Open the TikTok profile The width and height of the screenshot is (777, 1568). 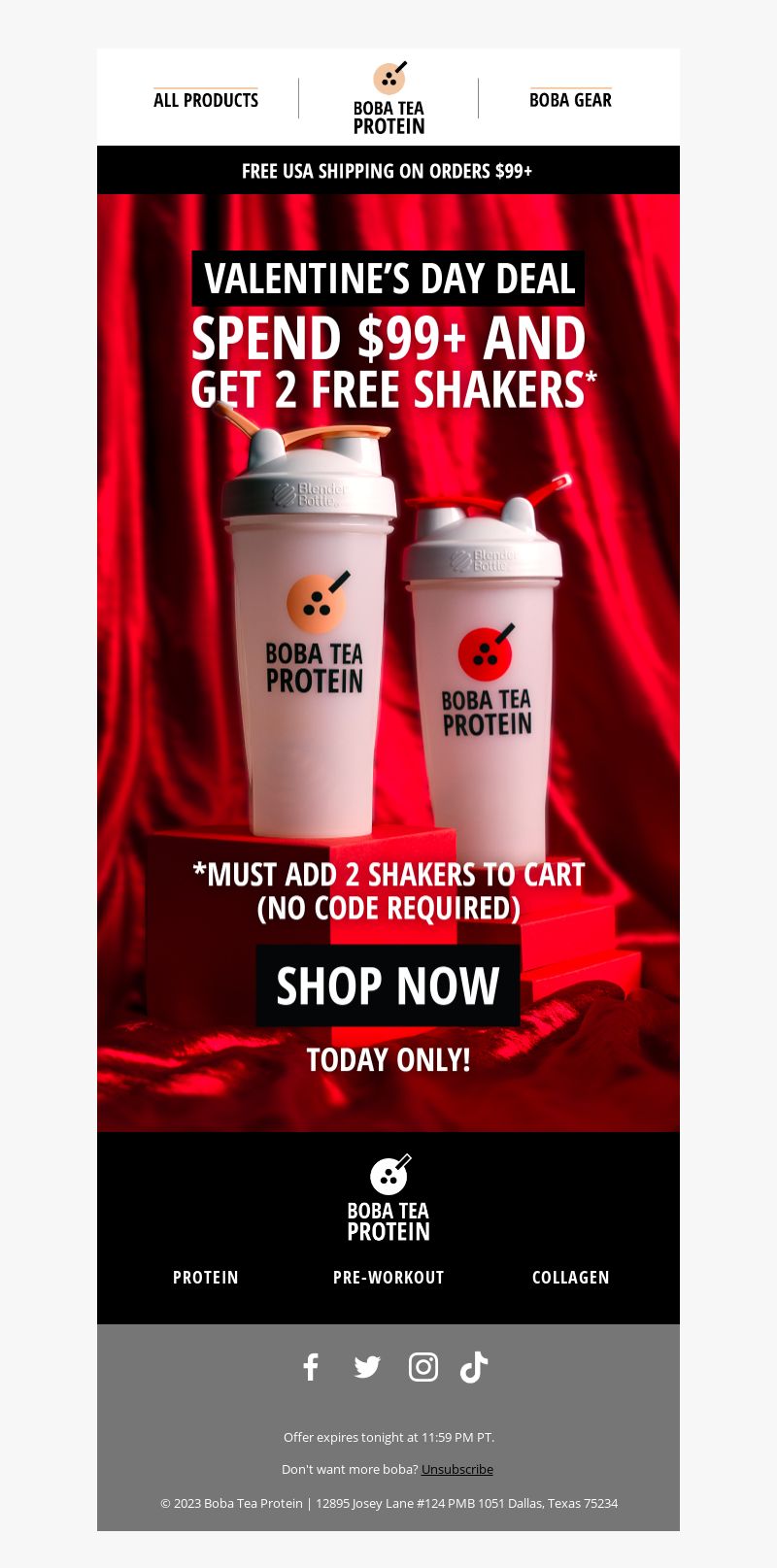(x=474, y=1367)
